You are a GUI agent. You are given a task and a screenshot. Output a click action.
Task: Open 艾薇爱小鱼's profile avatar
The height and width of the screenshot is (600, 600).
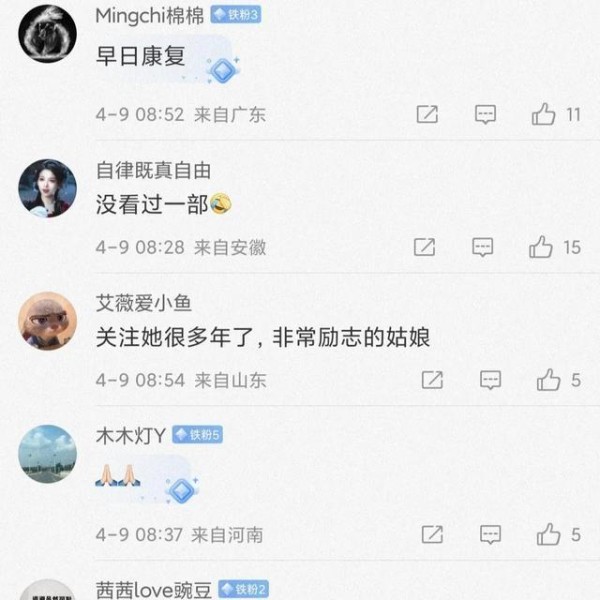pyautogui.click(x=47, y=320)
